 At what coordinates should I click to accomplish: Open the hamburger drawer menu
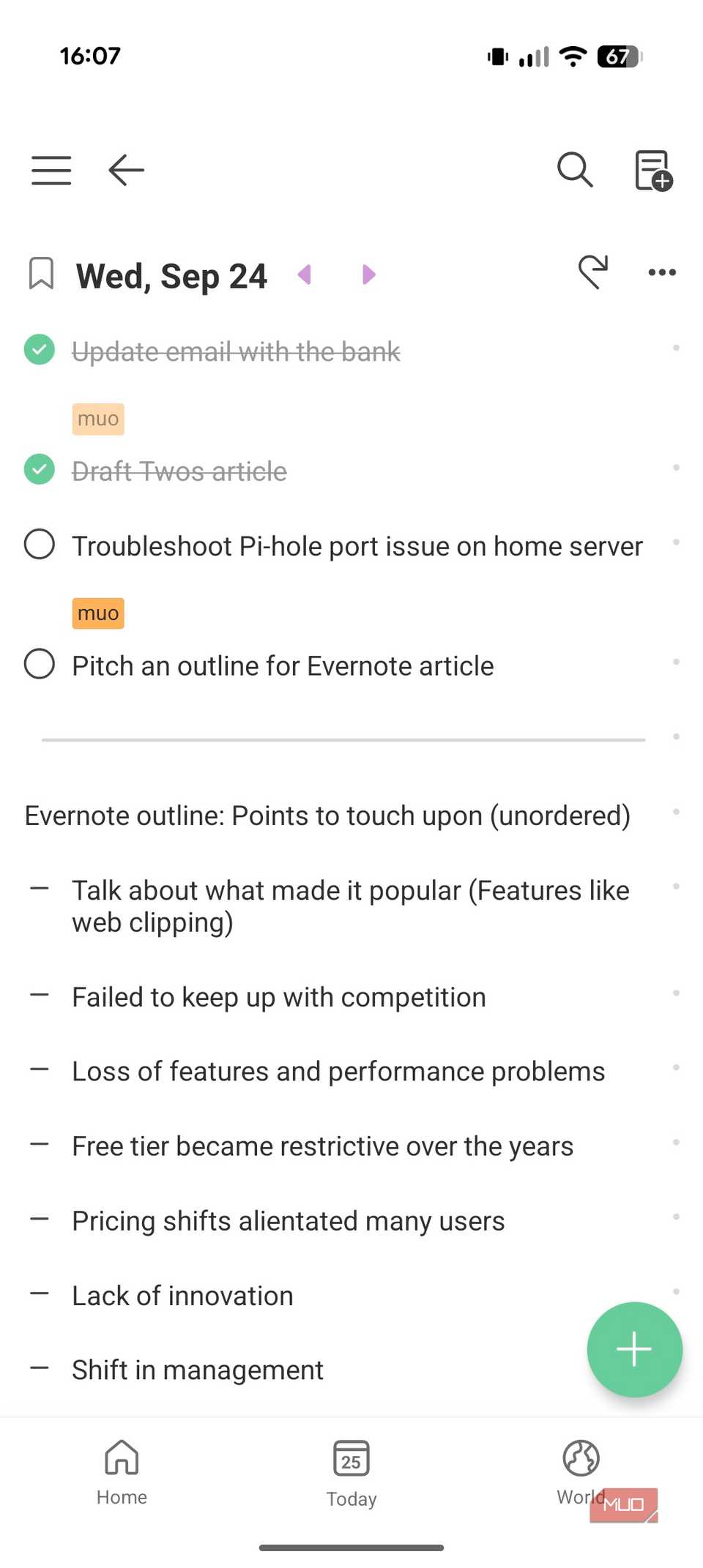point(51,170)
